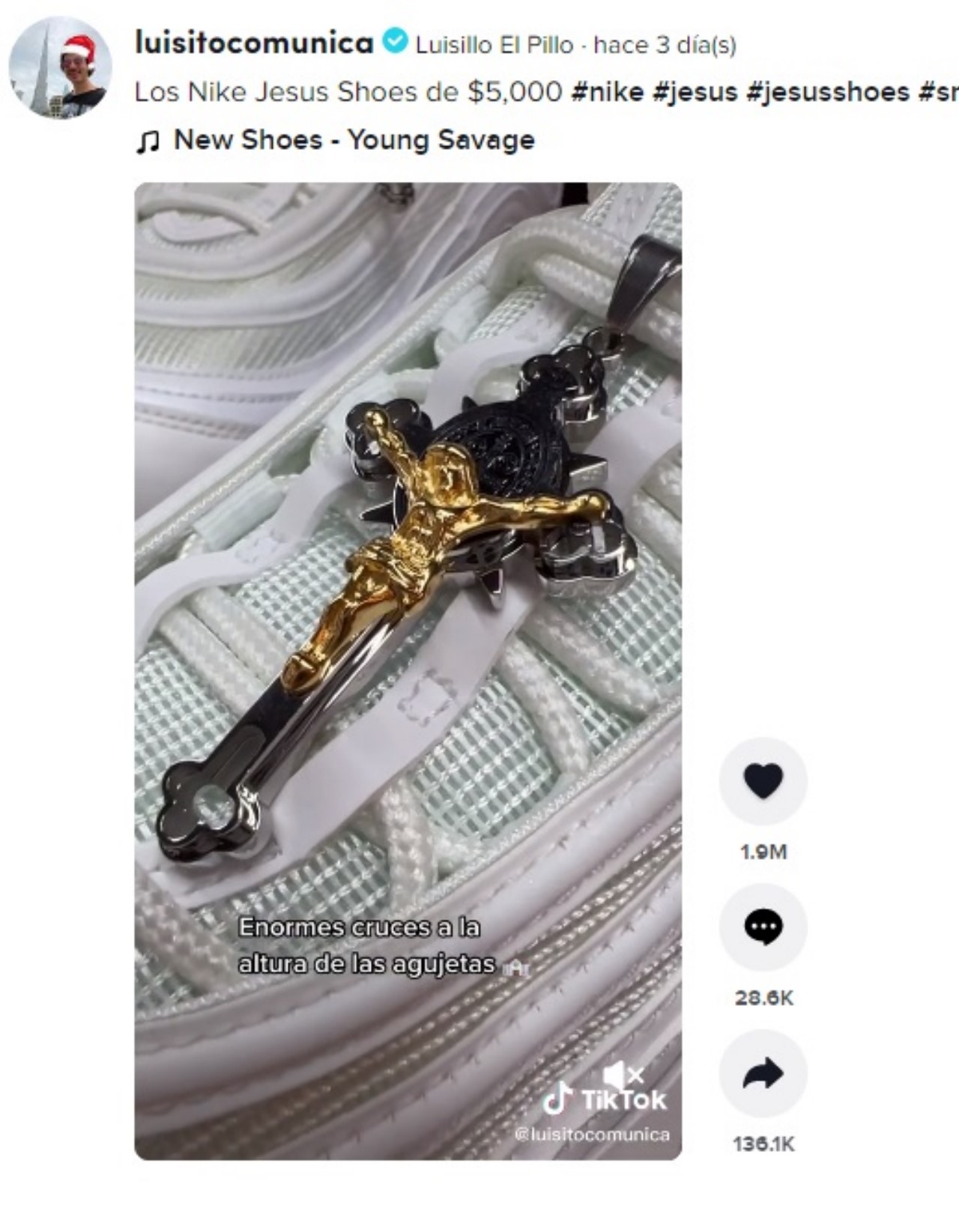Open the luisitocomunica username link

(253, 43)
